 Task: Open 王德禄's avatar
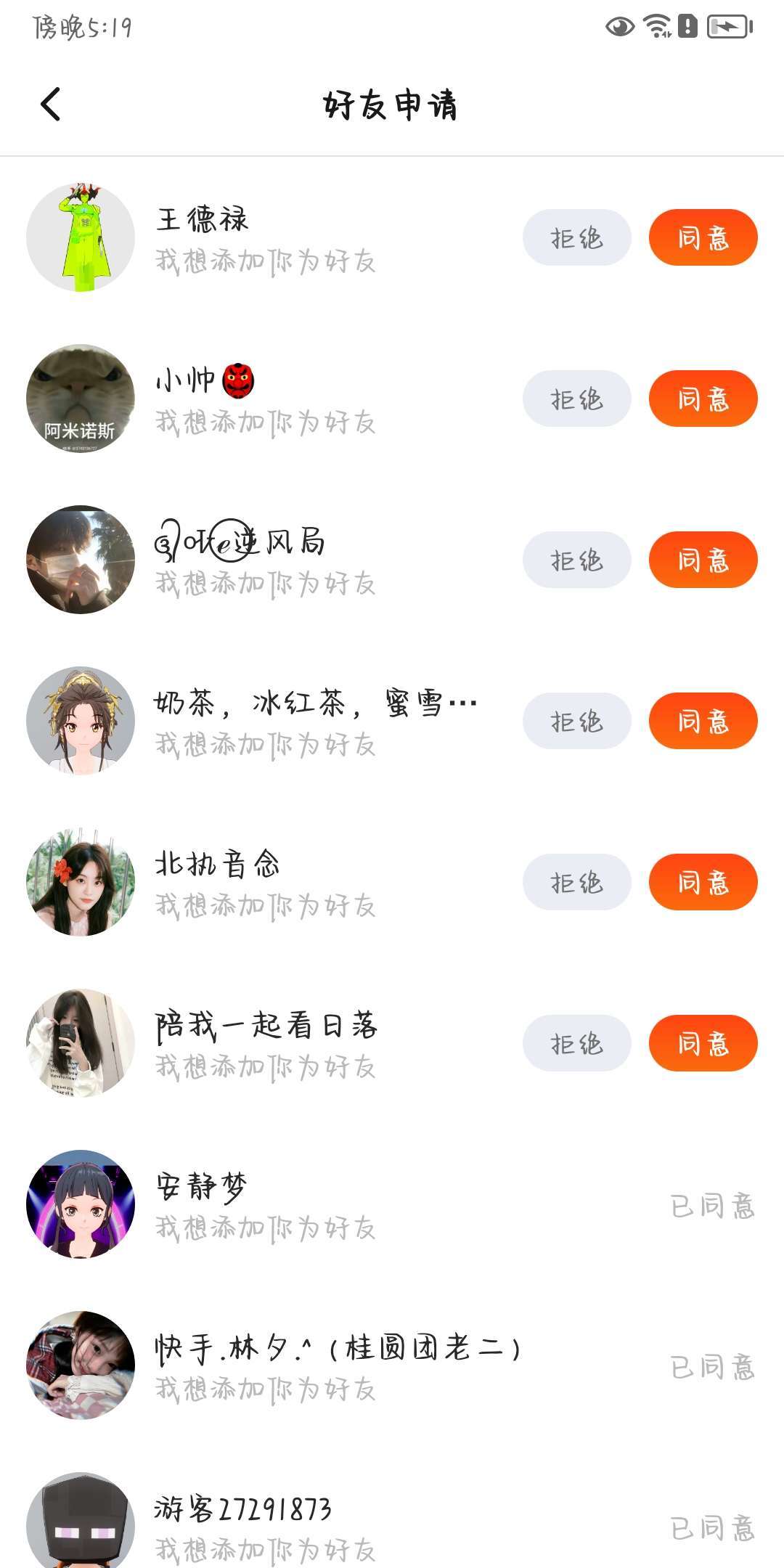81,238
